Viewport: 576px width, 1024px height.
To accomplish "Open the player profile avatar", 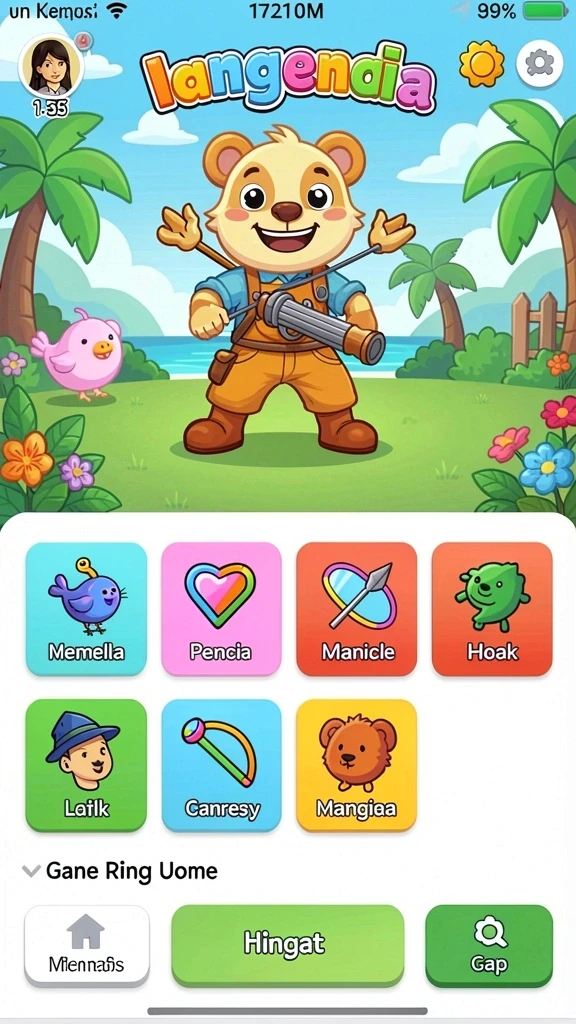I will click(51, 67).
